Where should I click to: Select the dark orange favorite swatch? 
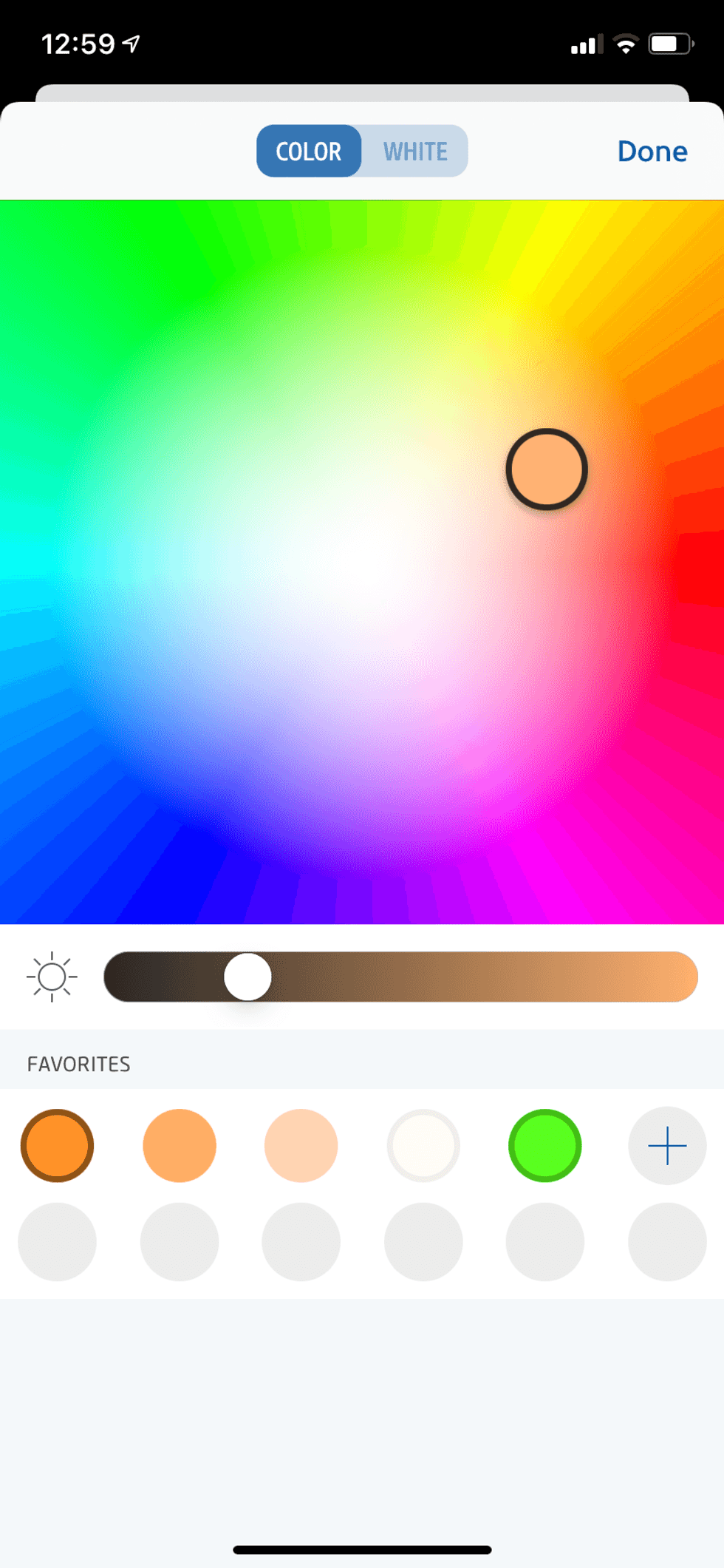57,1145
